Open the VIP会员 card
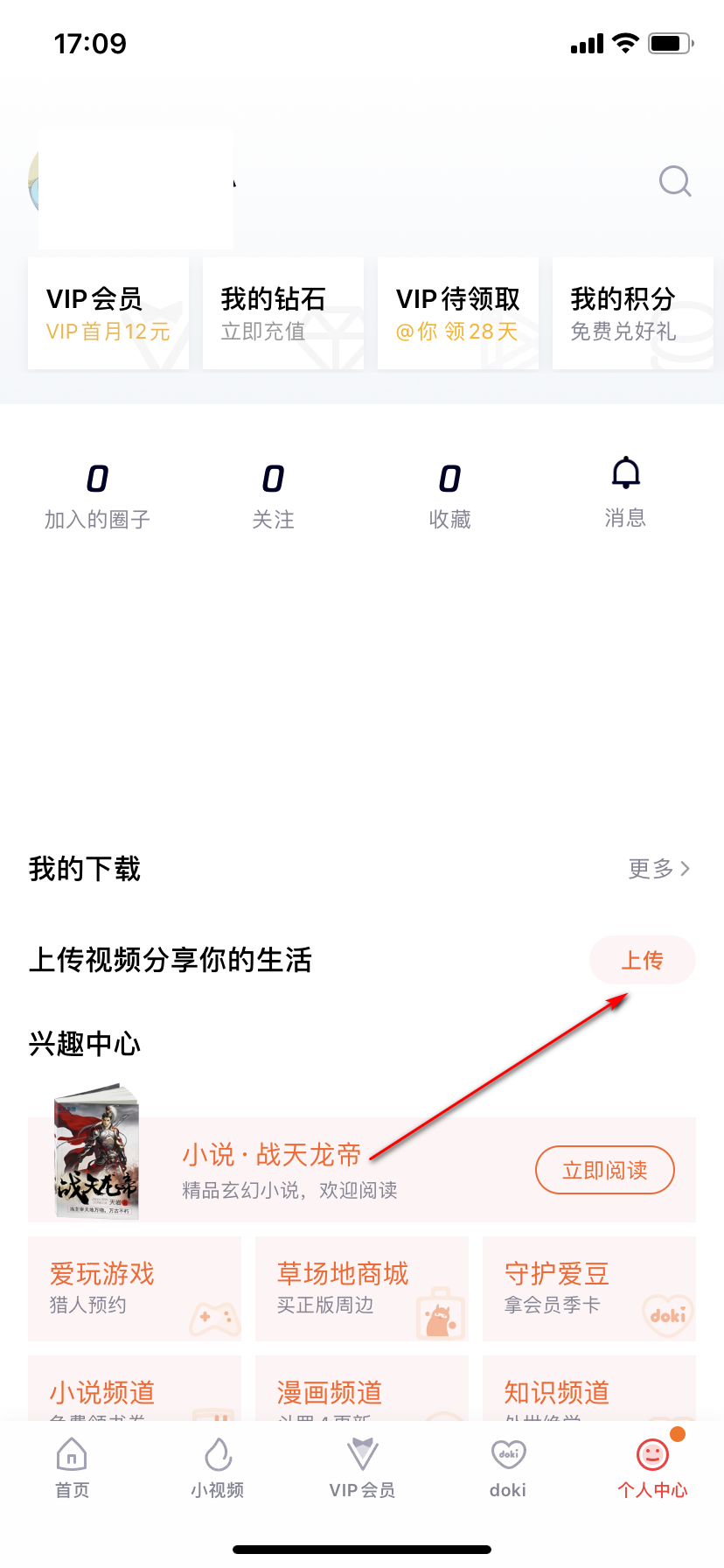The width and height of the screenshot is (724, 1568). [108, 313]
